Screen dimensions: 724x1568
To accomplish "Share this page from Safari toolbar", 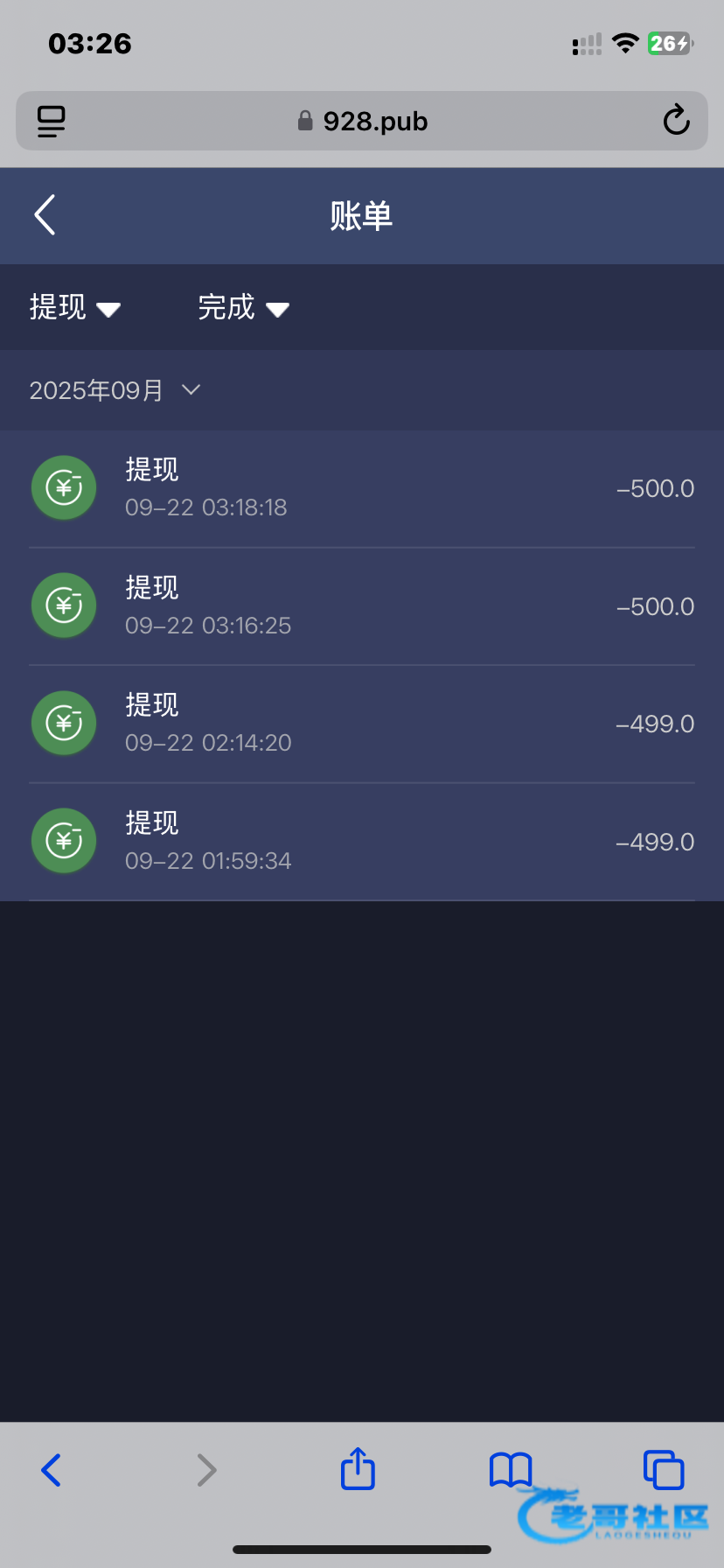I will click(358, 1469).
